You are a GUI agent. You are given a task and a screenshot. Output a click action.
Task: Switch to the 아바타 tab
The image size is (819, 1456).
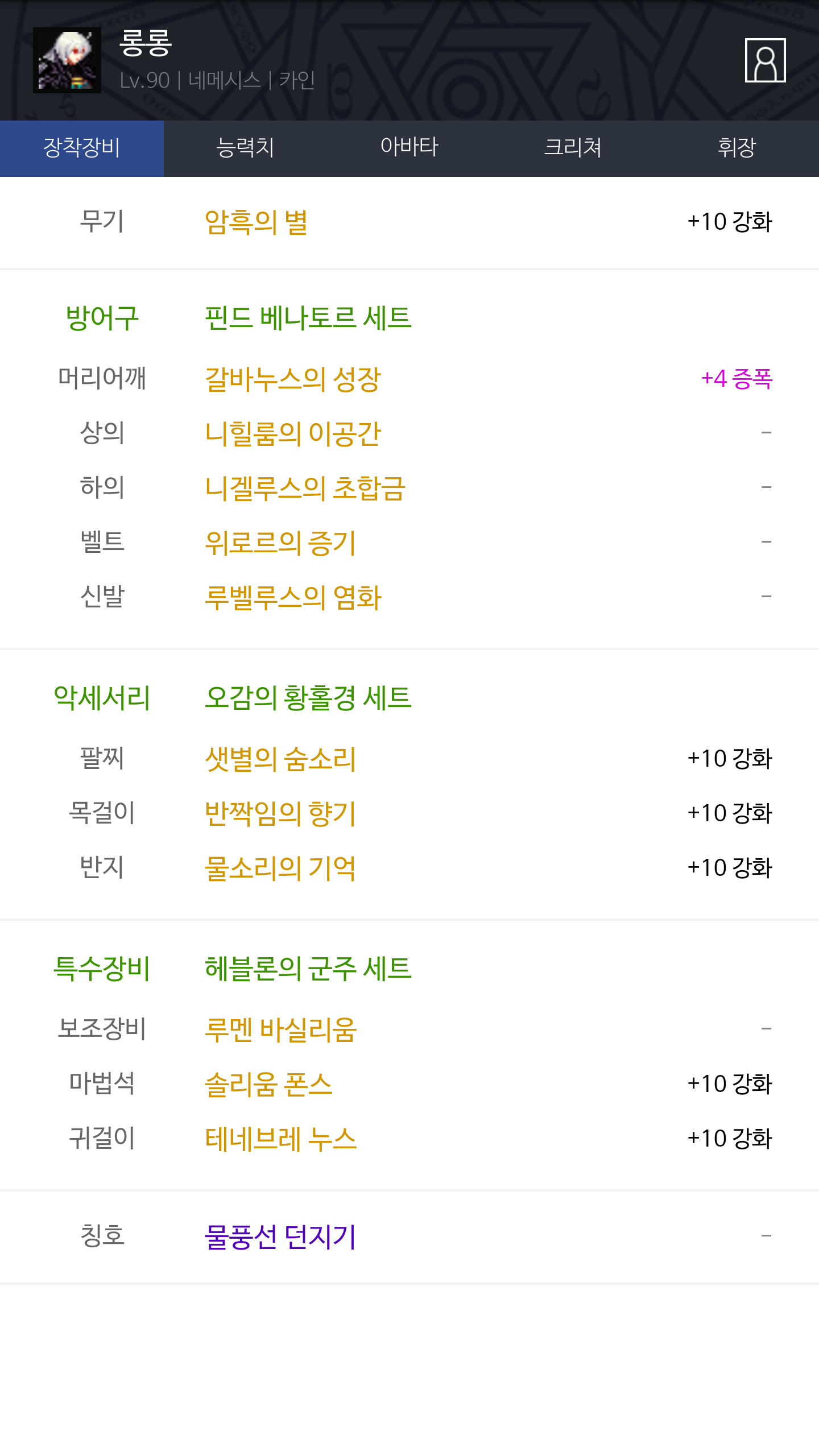[409, 148]
